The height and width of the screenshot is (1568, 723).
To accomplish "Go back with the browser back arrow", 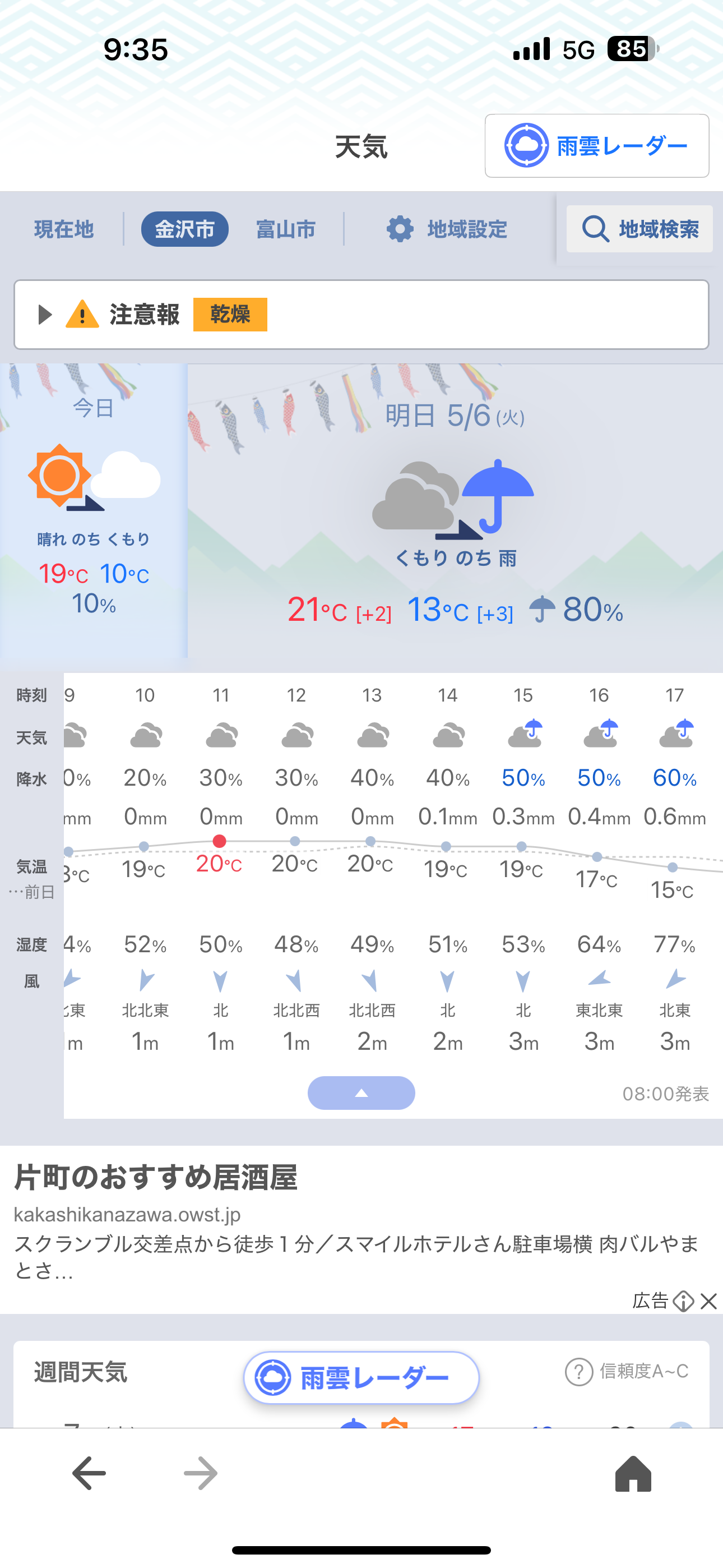I will (89, 1473).
